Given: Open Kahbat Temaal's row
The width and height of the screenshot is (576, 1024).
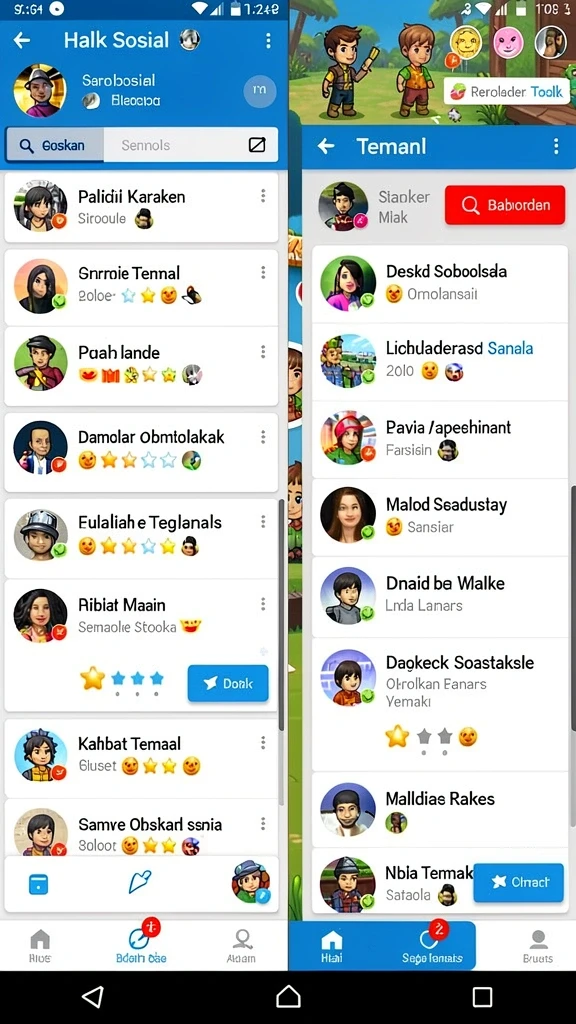Looking at the screenshot, I should [x=142, y=758].
